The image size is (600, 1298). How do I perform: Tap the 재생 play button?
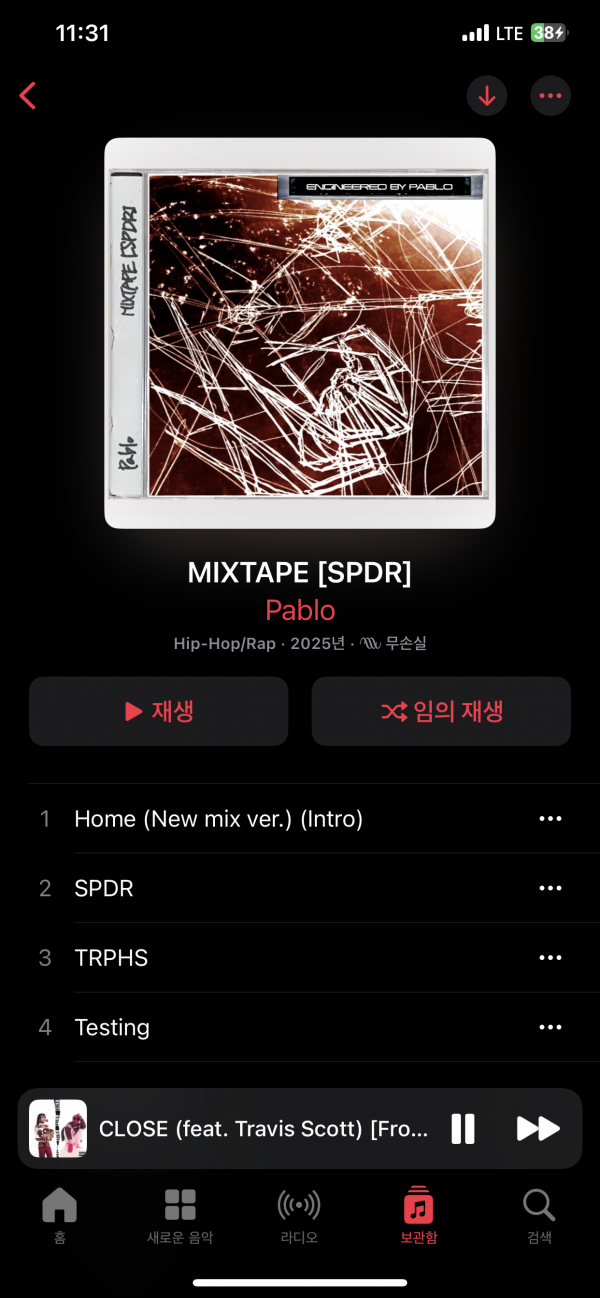click(x=158, y=711)
